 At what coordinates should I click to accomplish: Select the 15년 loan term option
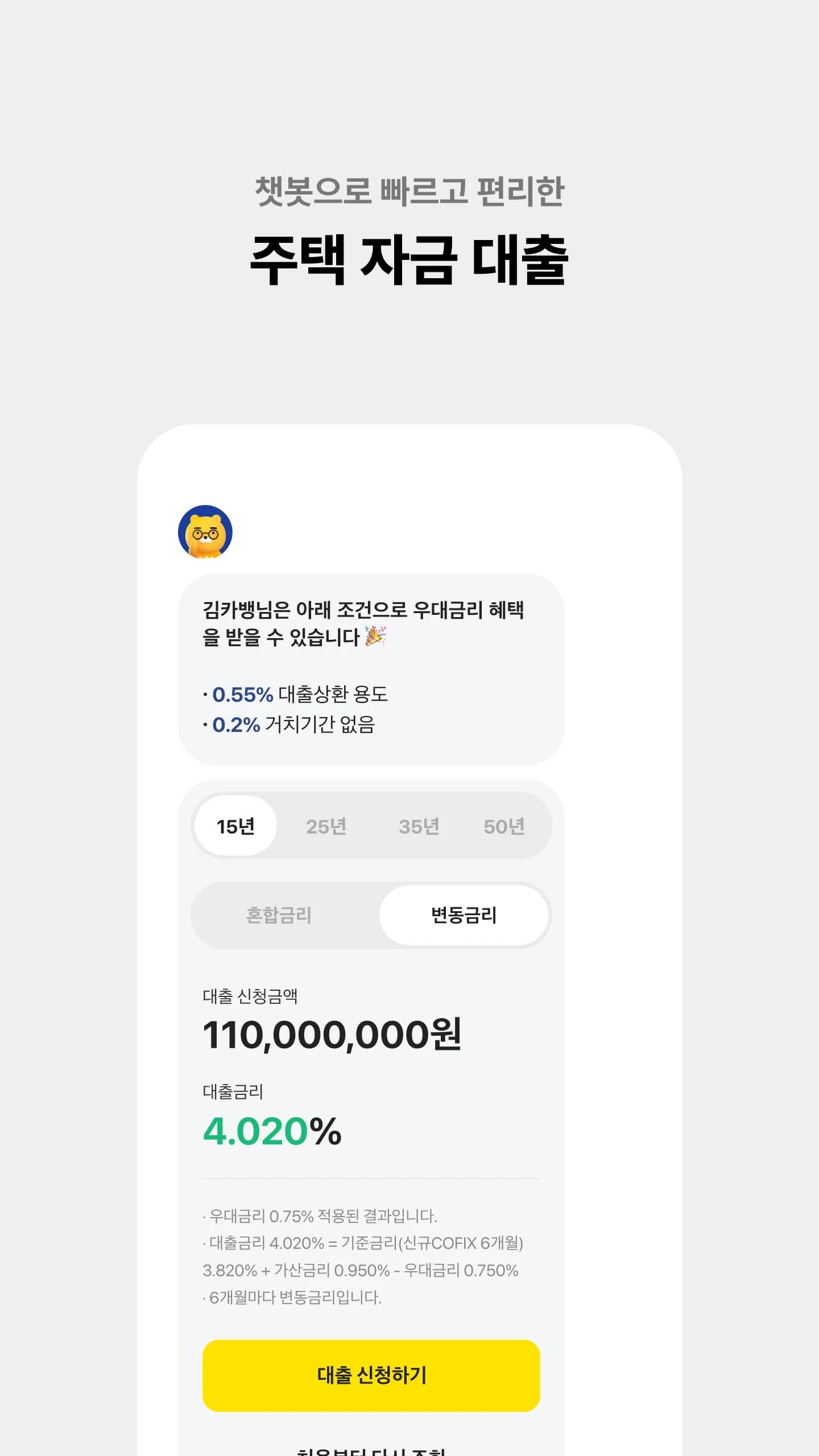pos(234,826)
